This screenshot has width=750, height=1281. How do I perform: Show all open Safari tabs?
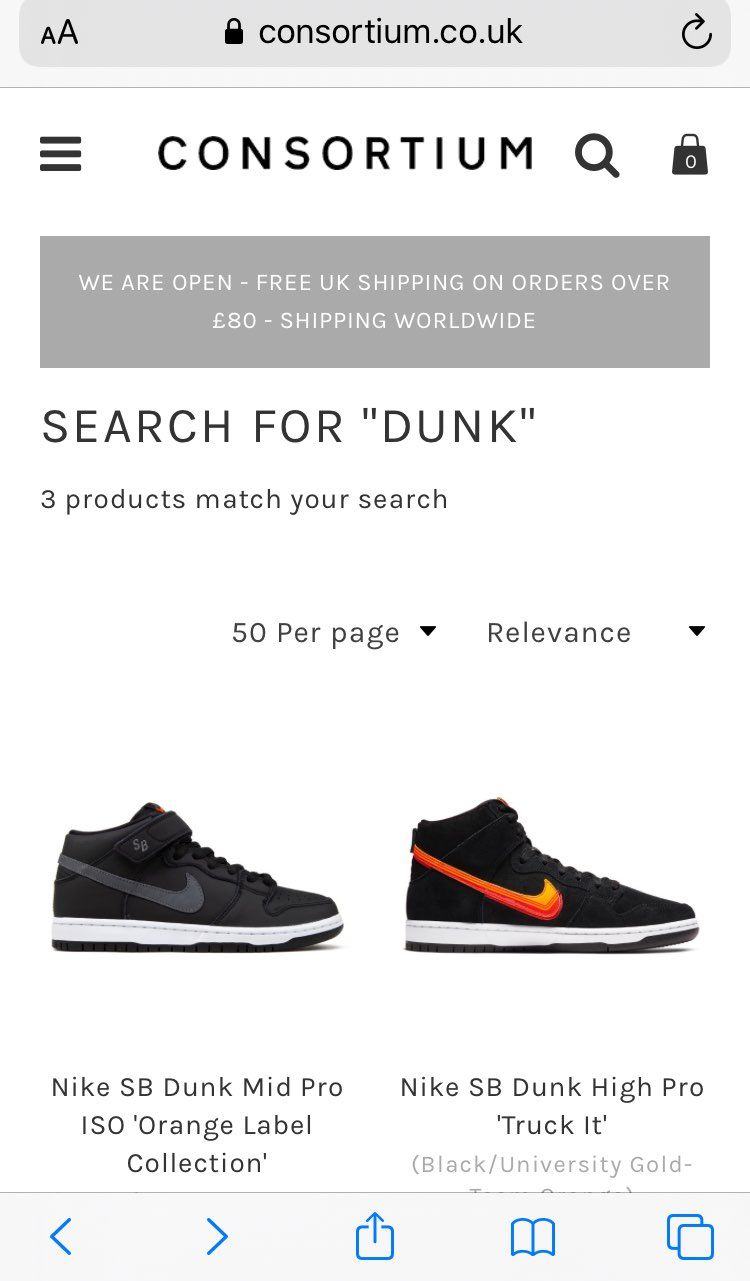point(690,1238)
